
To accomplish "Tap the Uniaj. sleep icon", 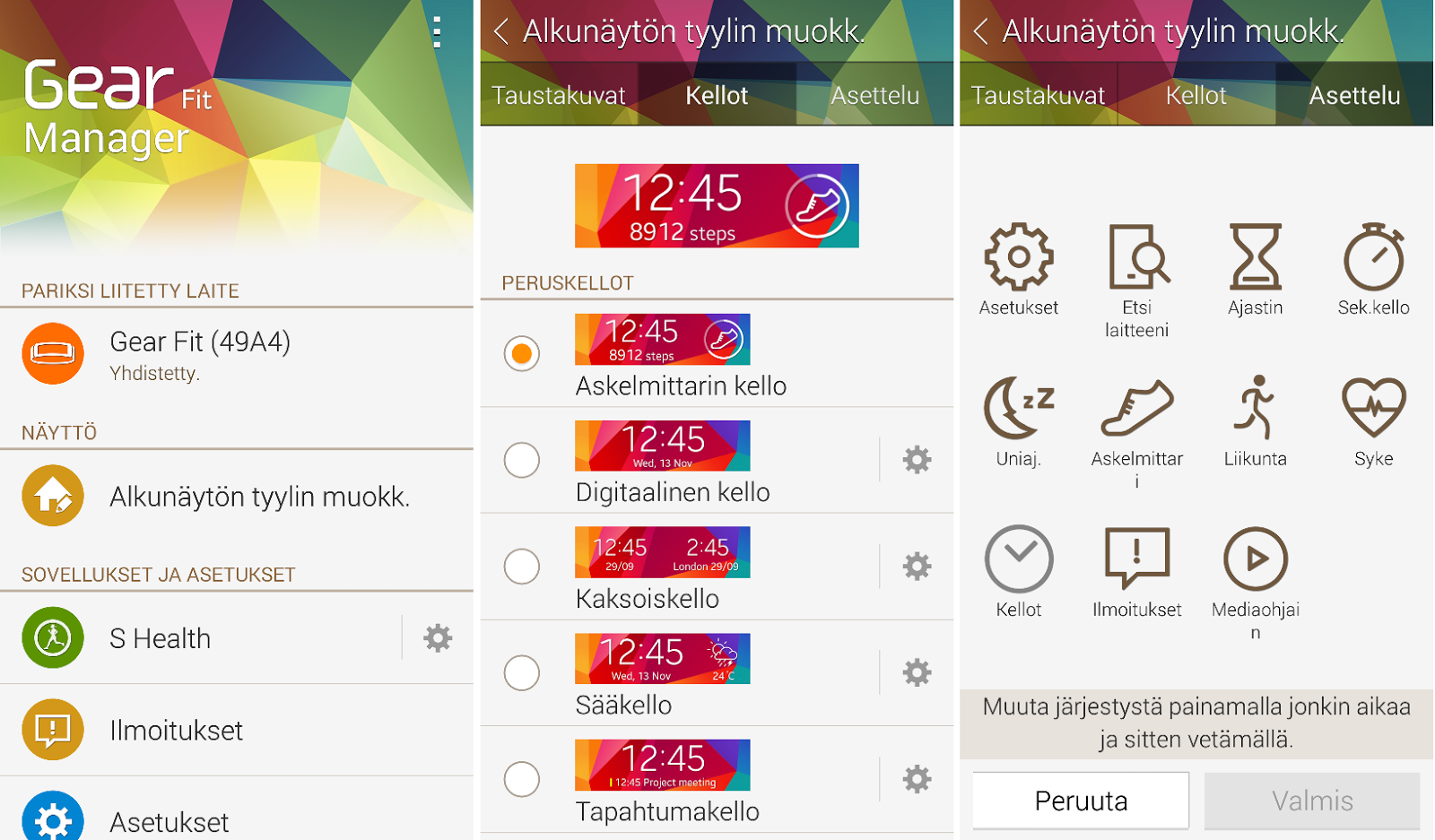I will pyautogui.click(x=1019, y=409).
